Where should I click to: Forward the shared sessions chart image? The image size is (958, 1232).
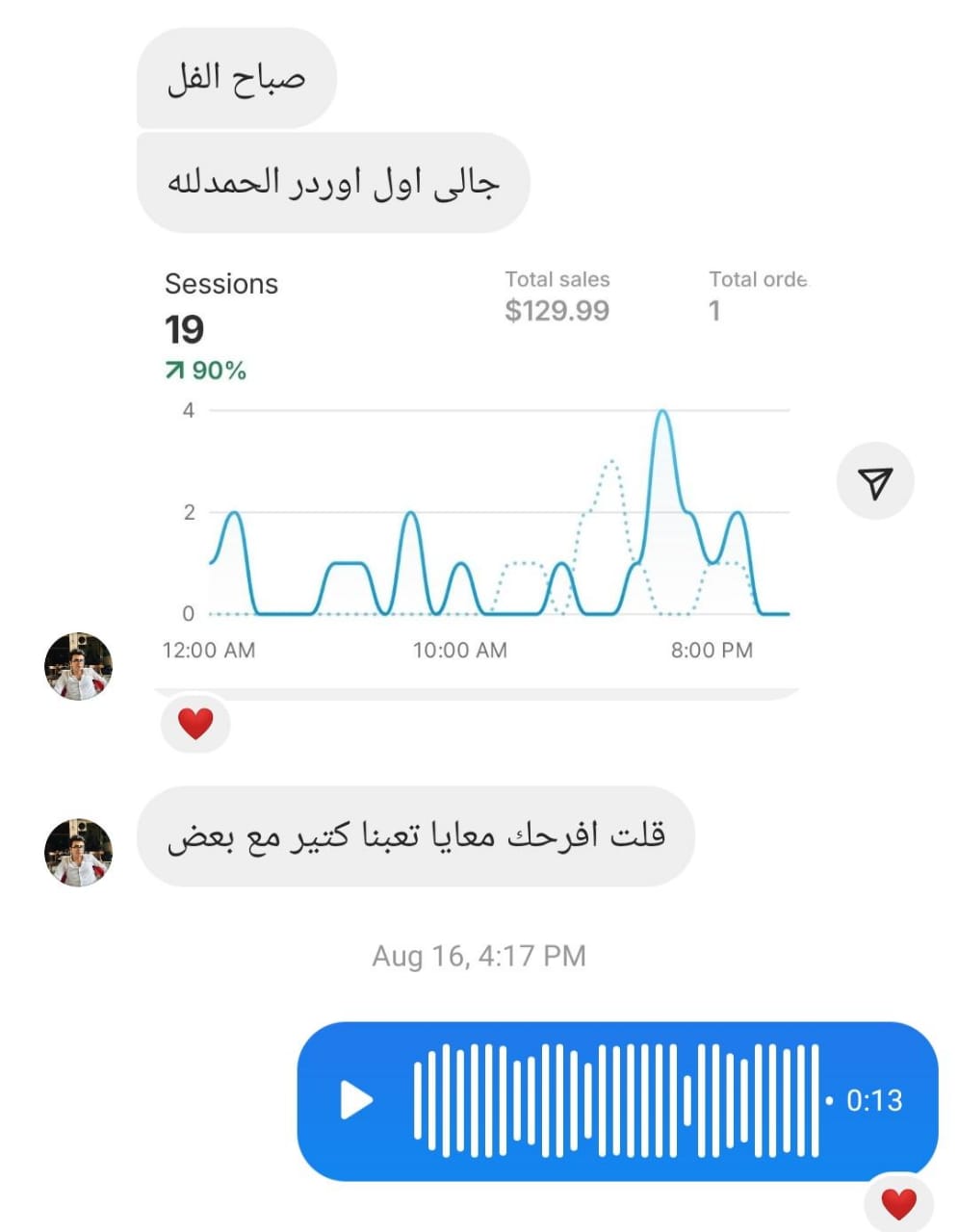pyautogui.click(x=874, y=482)
